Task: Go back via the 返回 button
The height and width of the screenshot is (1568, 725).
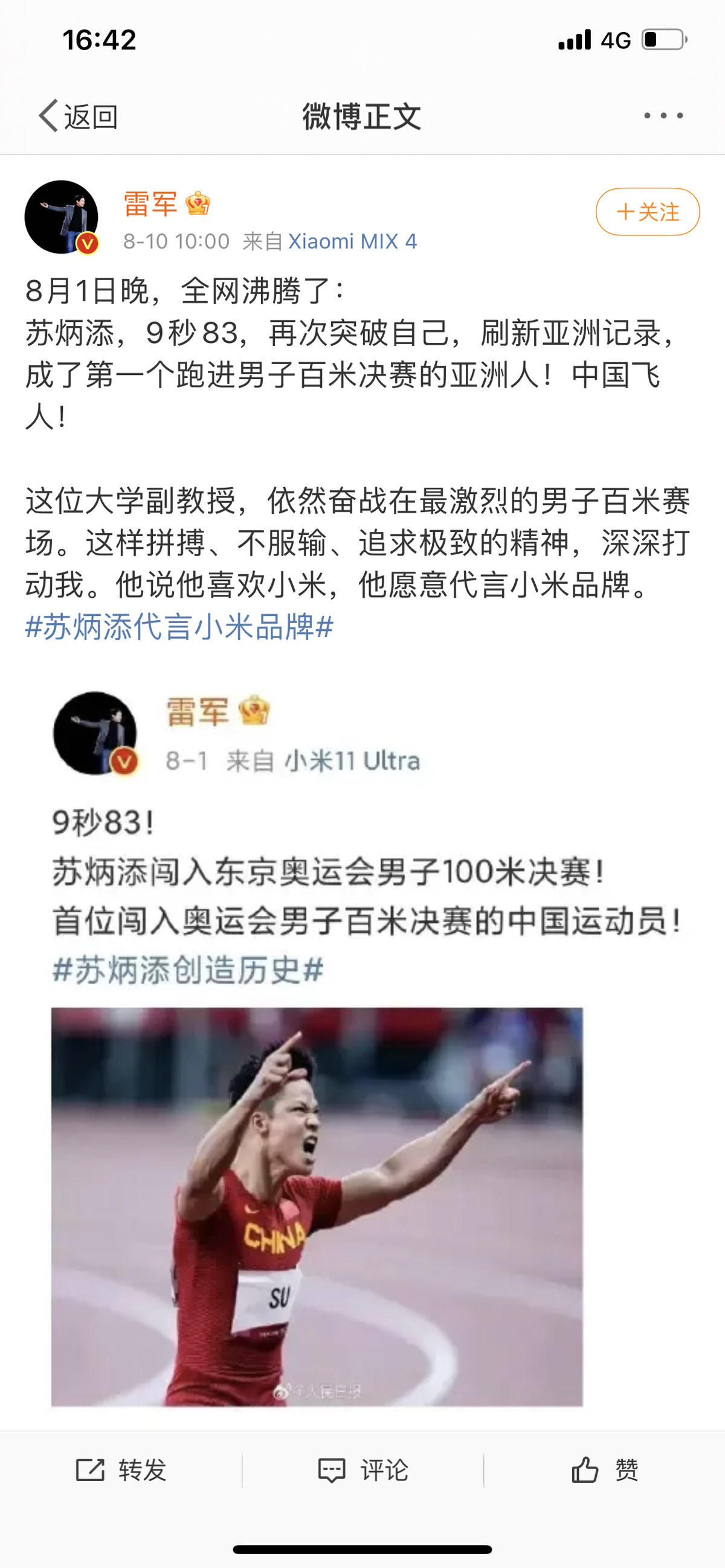Action: [78, 116]
